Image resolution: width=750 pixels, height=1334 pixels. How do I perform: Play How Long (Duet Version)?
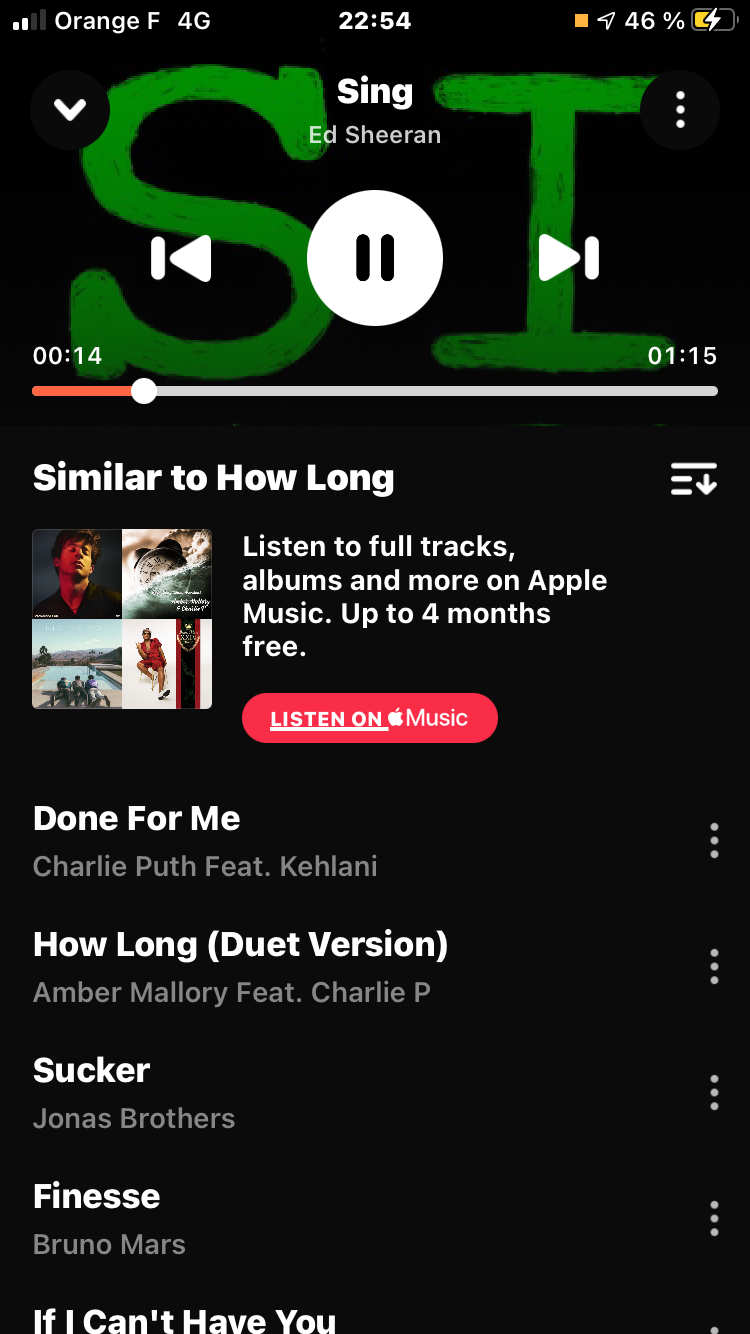300,966
